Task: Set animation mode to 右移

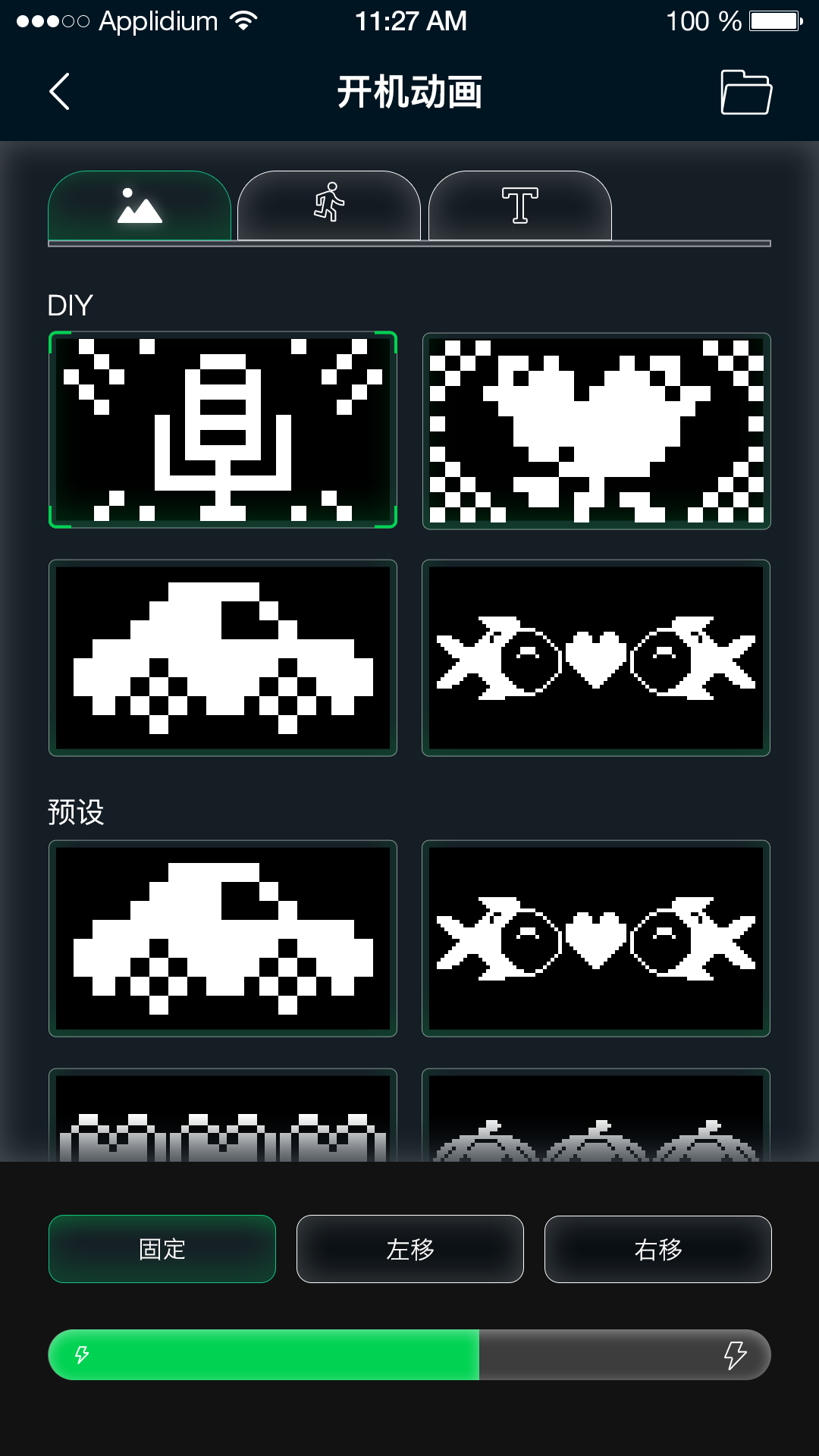Action: pos(658,1249)
